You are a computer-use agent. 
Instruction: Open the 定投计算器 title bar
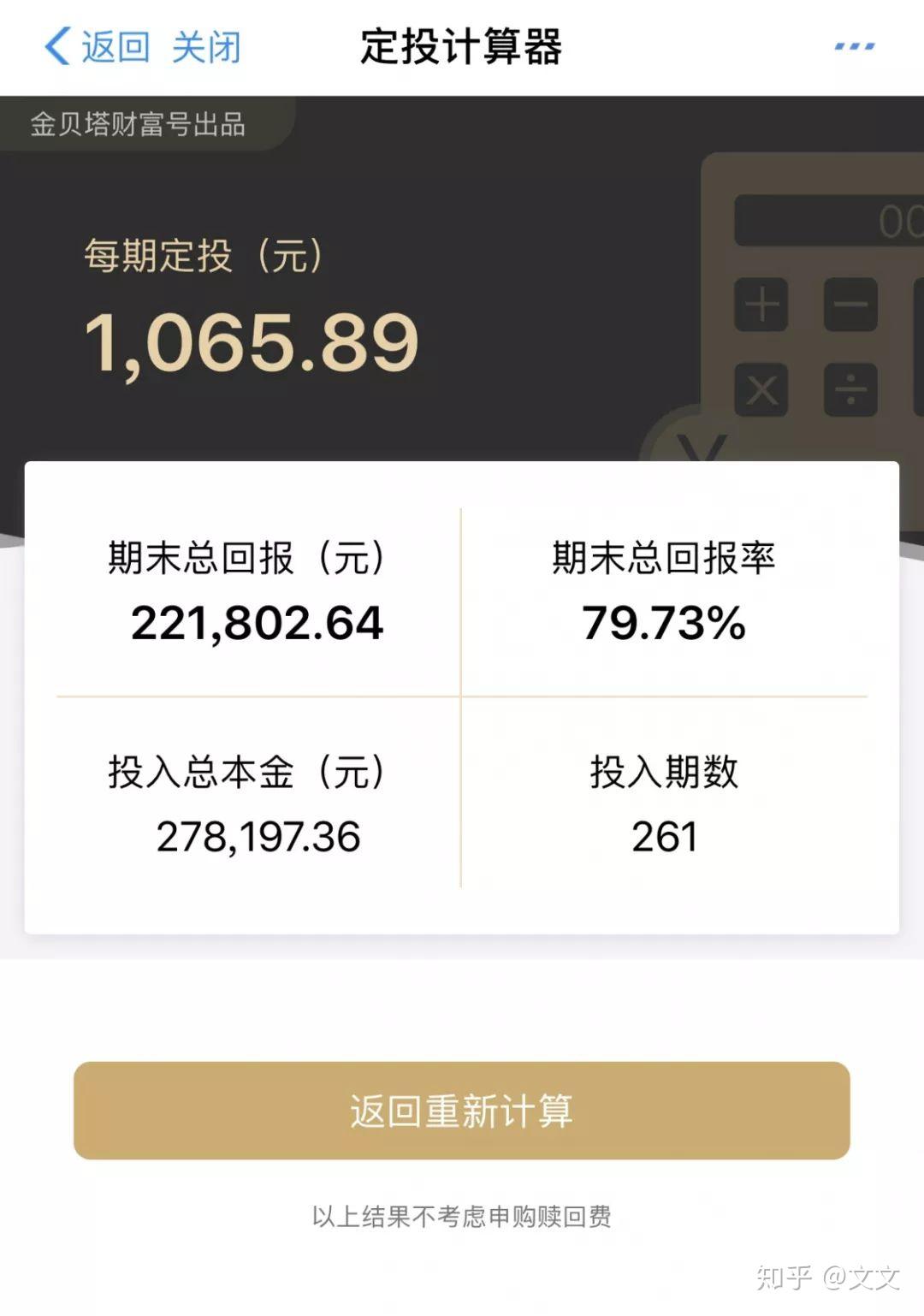pyautogui.click(x=462, y=47)
